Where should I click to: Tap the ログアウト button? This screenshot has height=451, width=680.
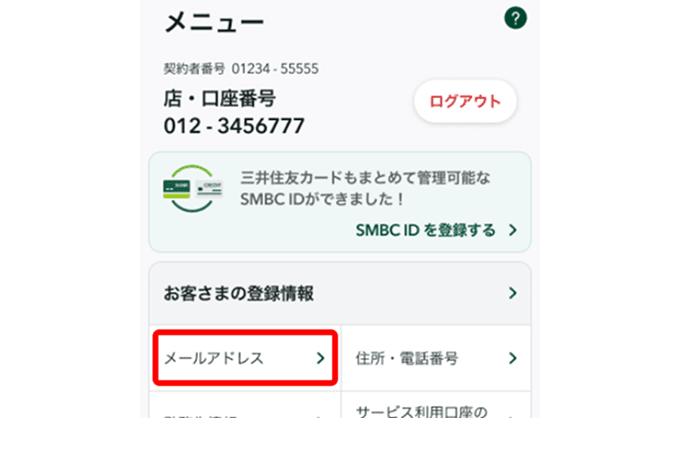tap(465, 101)
